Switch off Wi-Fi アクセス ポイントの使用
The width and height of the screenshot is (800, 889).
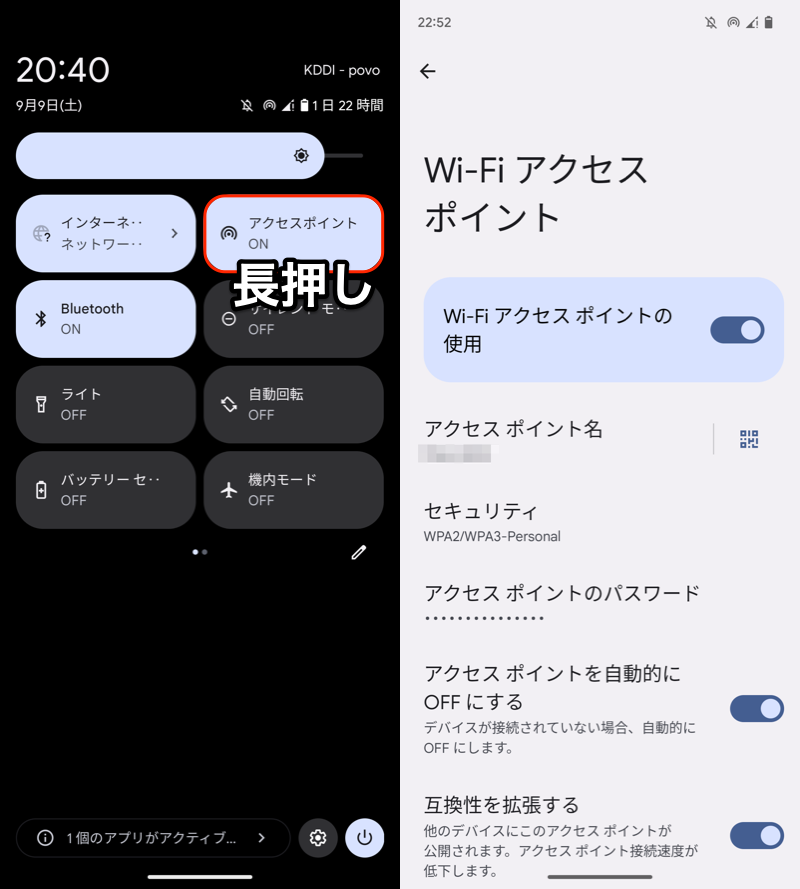point(737,330)
